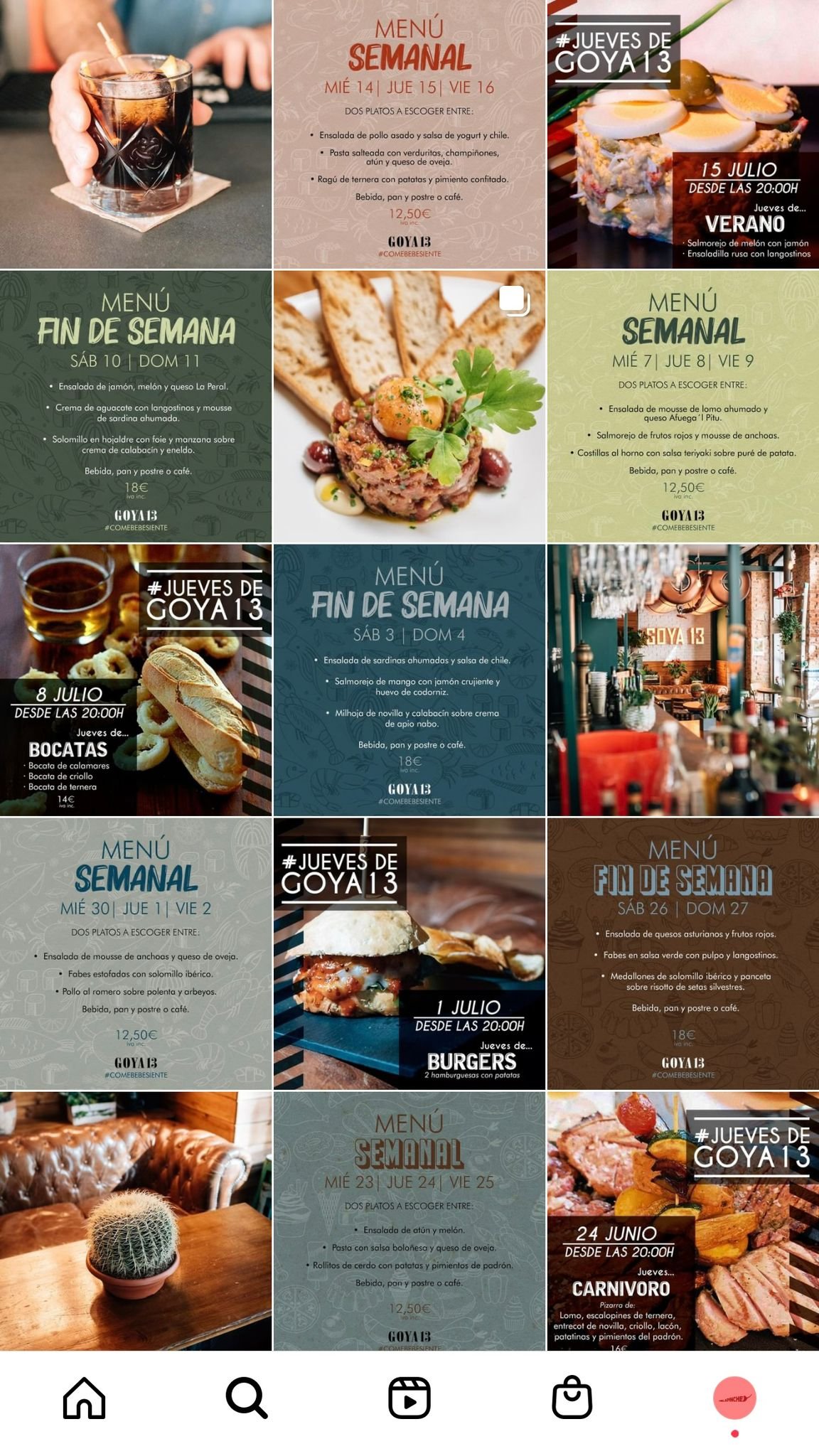
Task: Open the 15 Julio Verano post
Action: tap(682, 134)
